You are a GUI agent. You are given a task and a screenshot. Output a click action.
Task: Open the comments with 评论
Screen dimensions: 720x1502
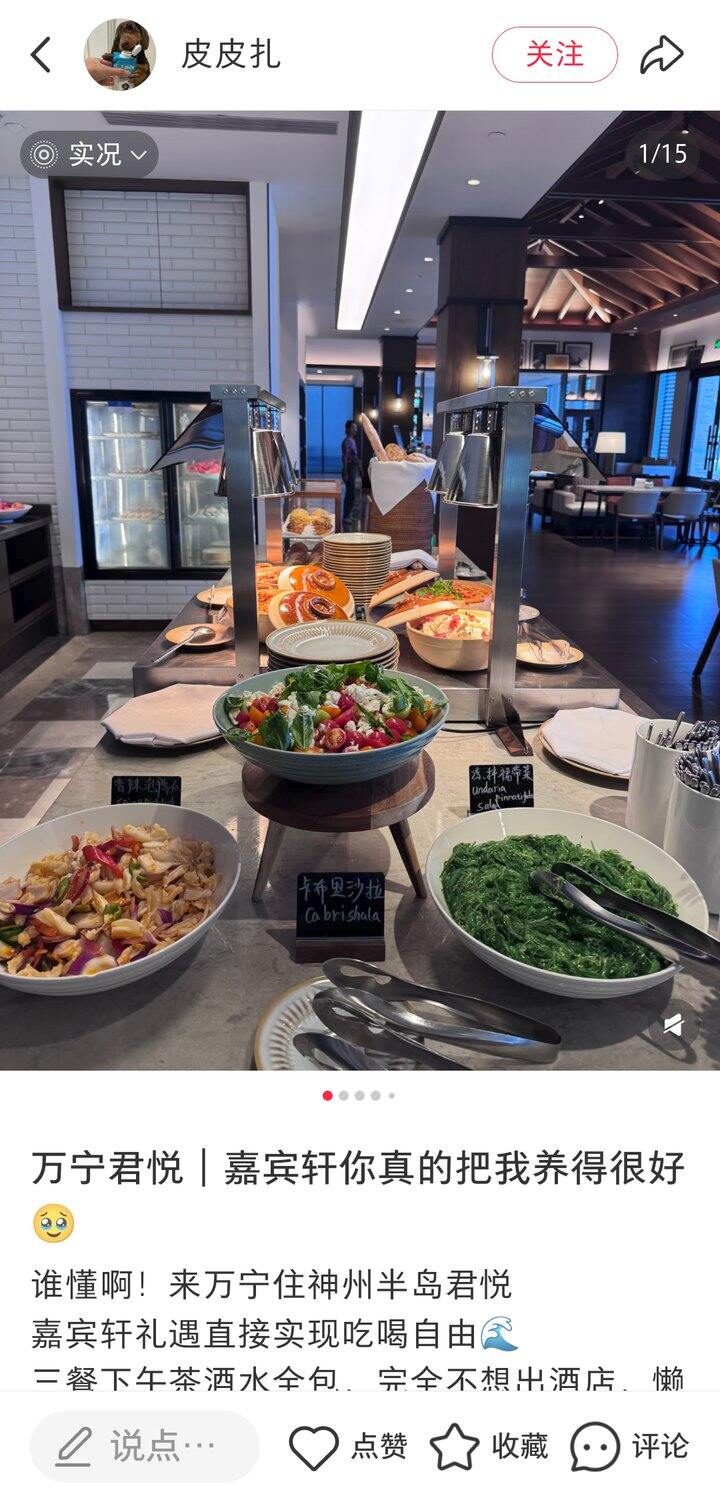630,1446
